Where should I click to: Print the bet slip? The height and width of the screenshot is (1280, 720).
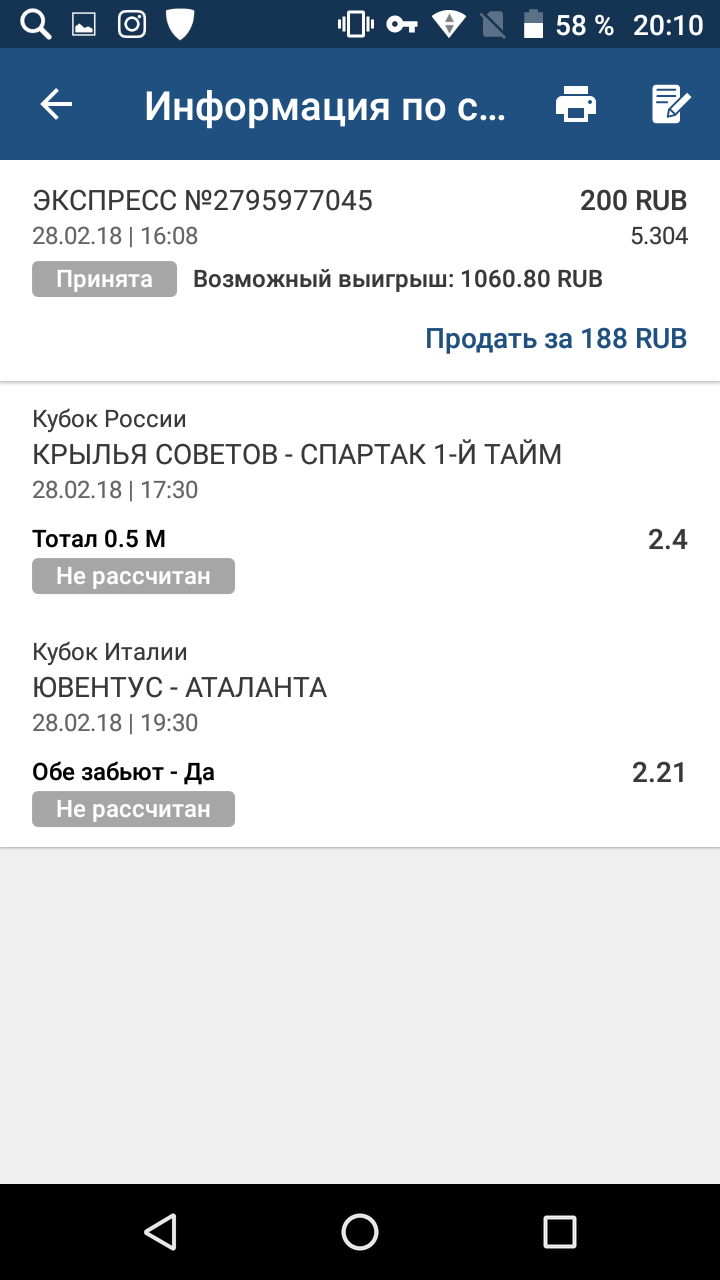pyautogui.click(x=576, y=105)
